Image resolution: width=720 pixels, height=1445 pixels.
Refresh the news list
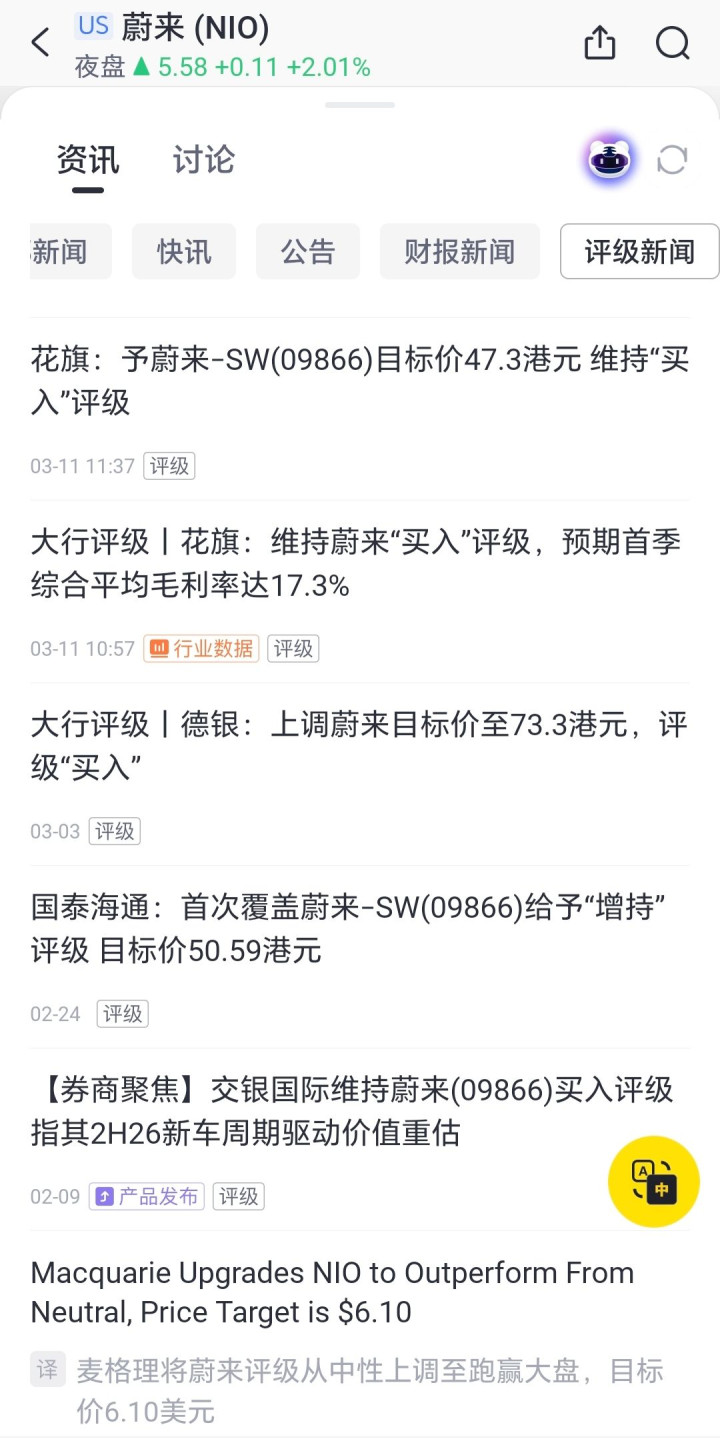pos(672,160)
